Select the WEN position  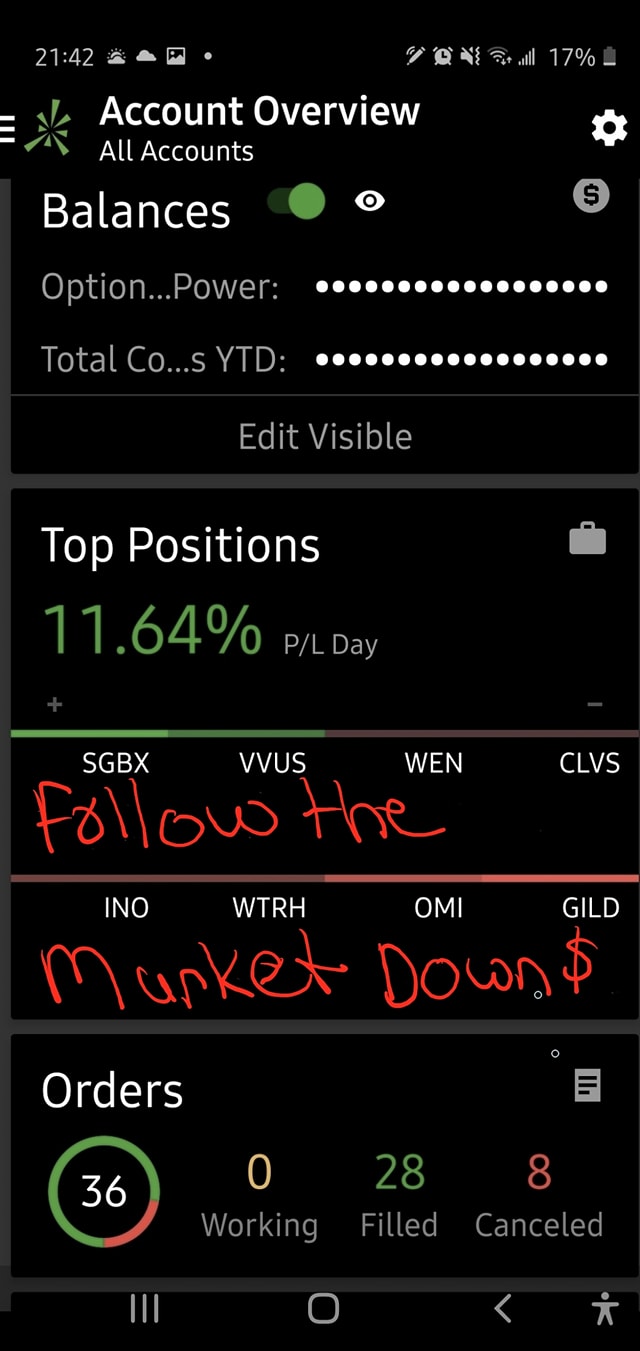[433, 764]
